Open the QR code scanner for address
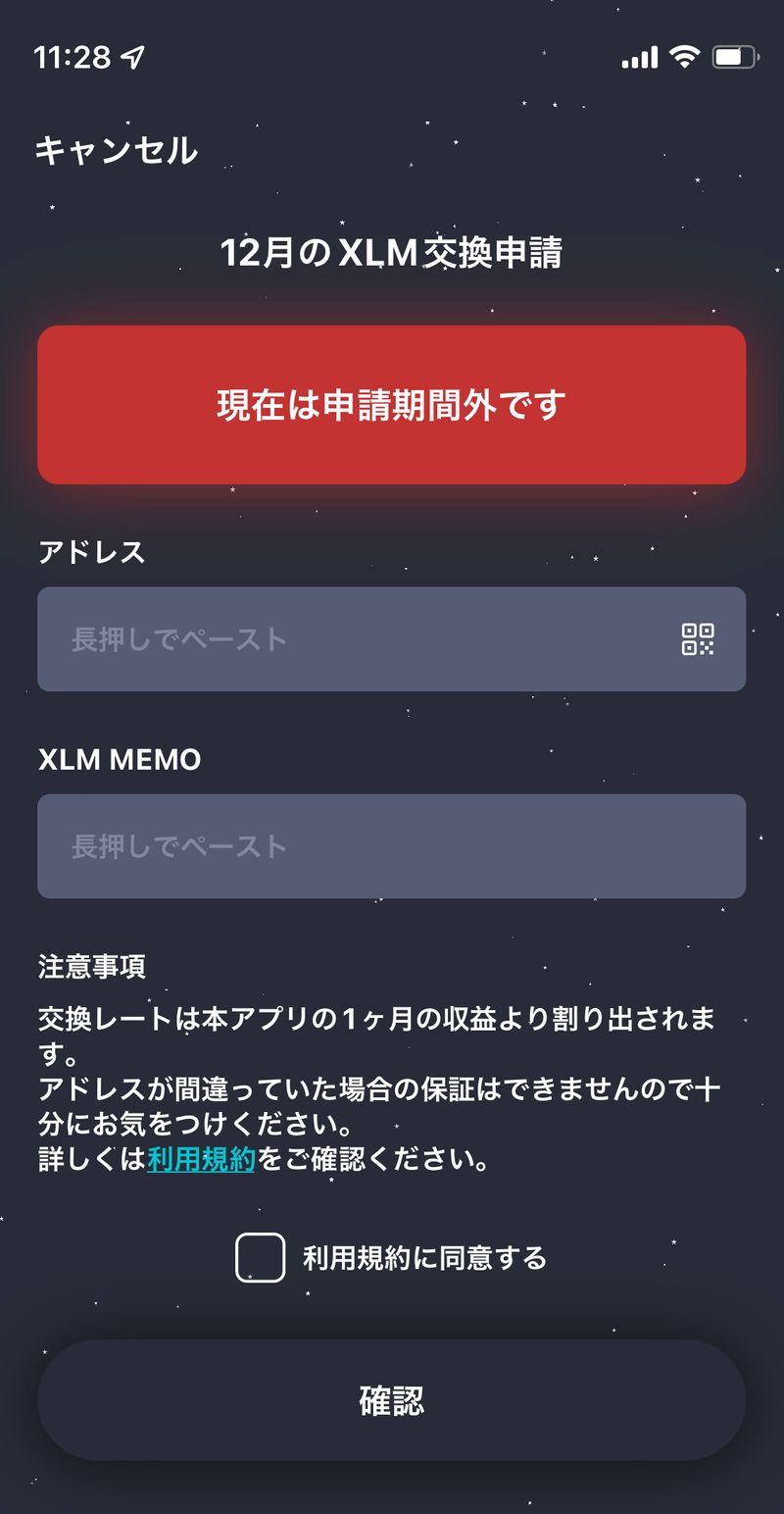 (x=698, y=639)
